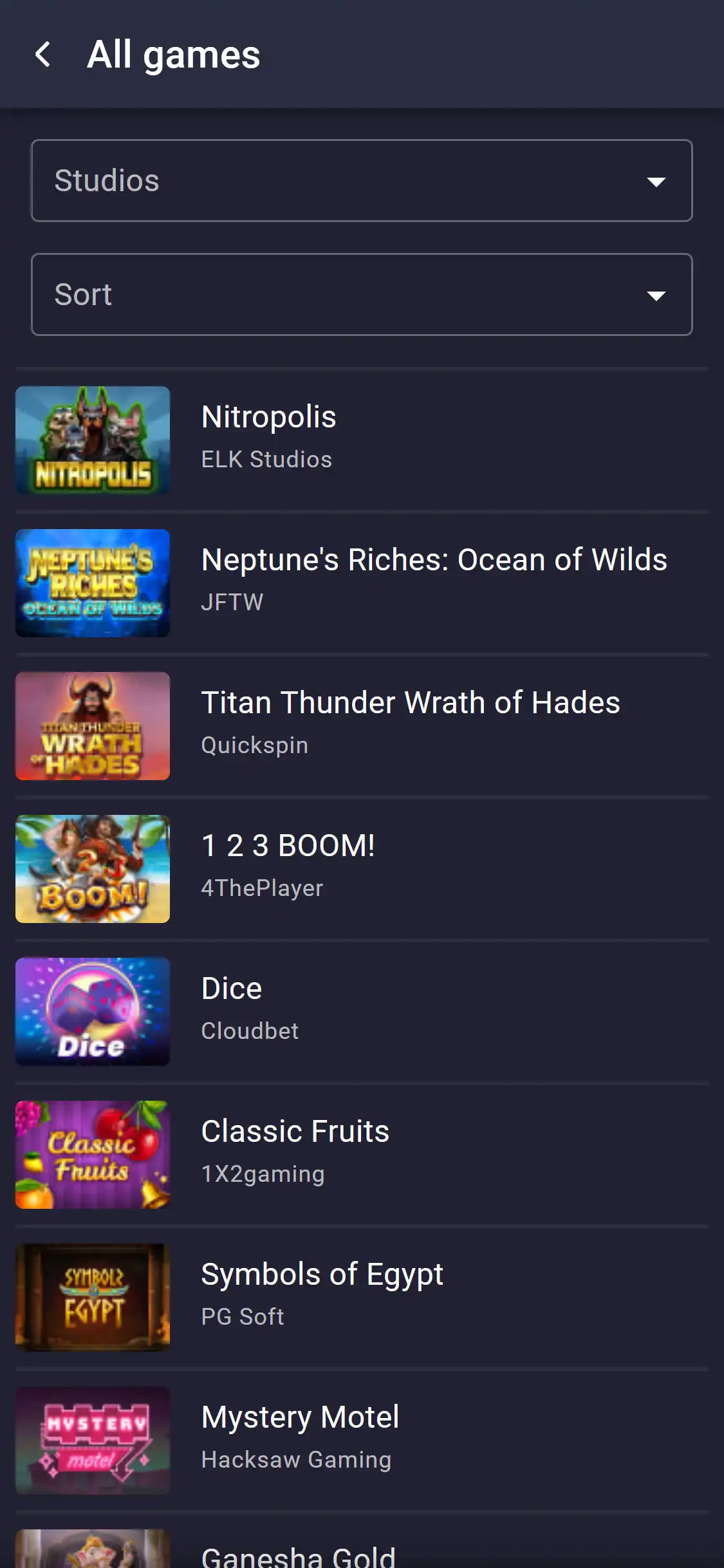Expand the Studios dropdown
This screenshot has width=724, height=1568.
362,181
